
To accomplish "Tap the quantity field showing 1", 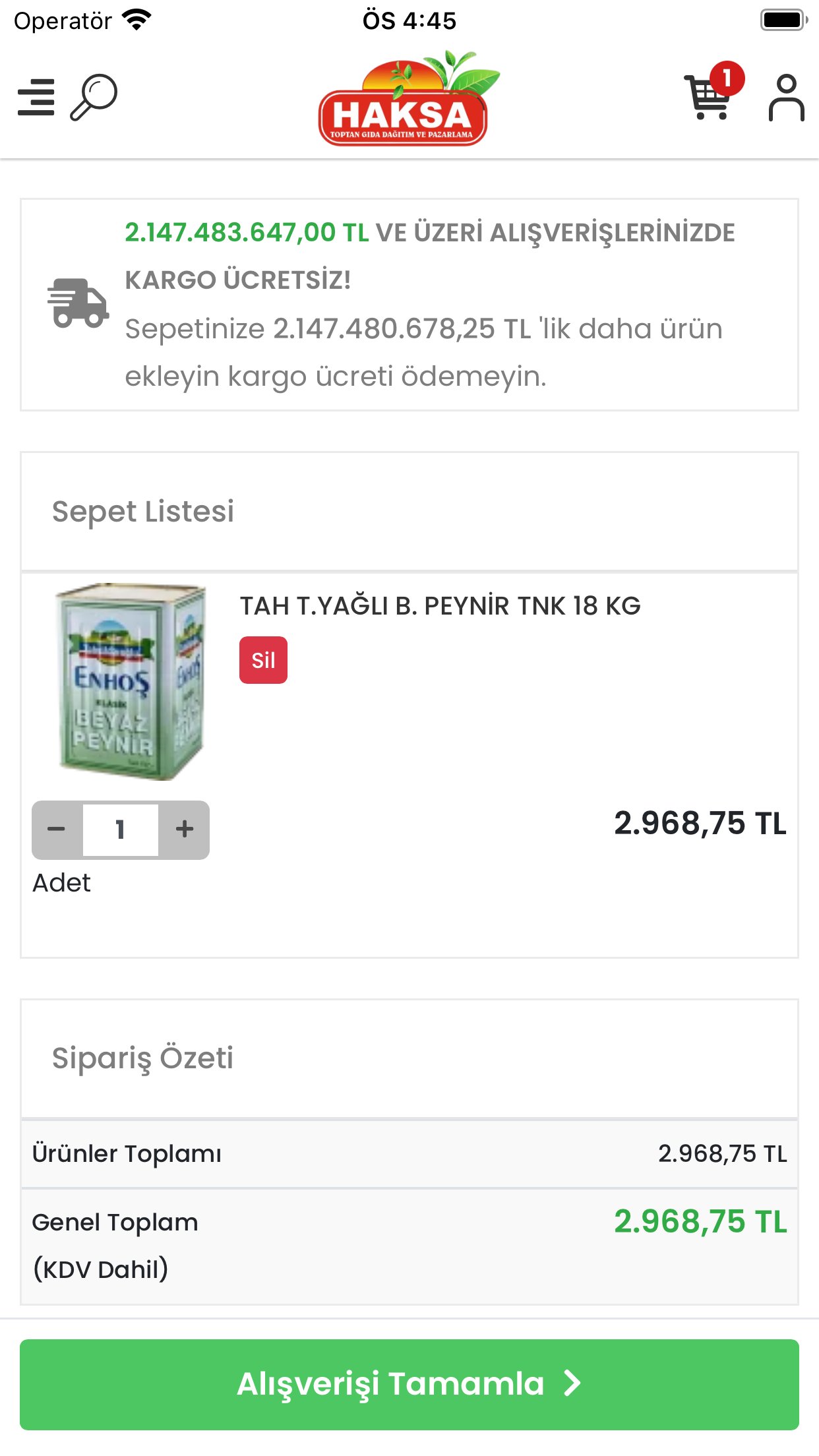I will (121, 830).
